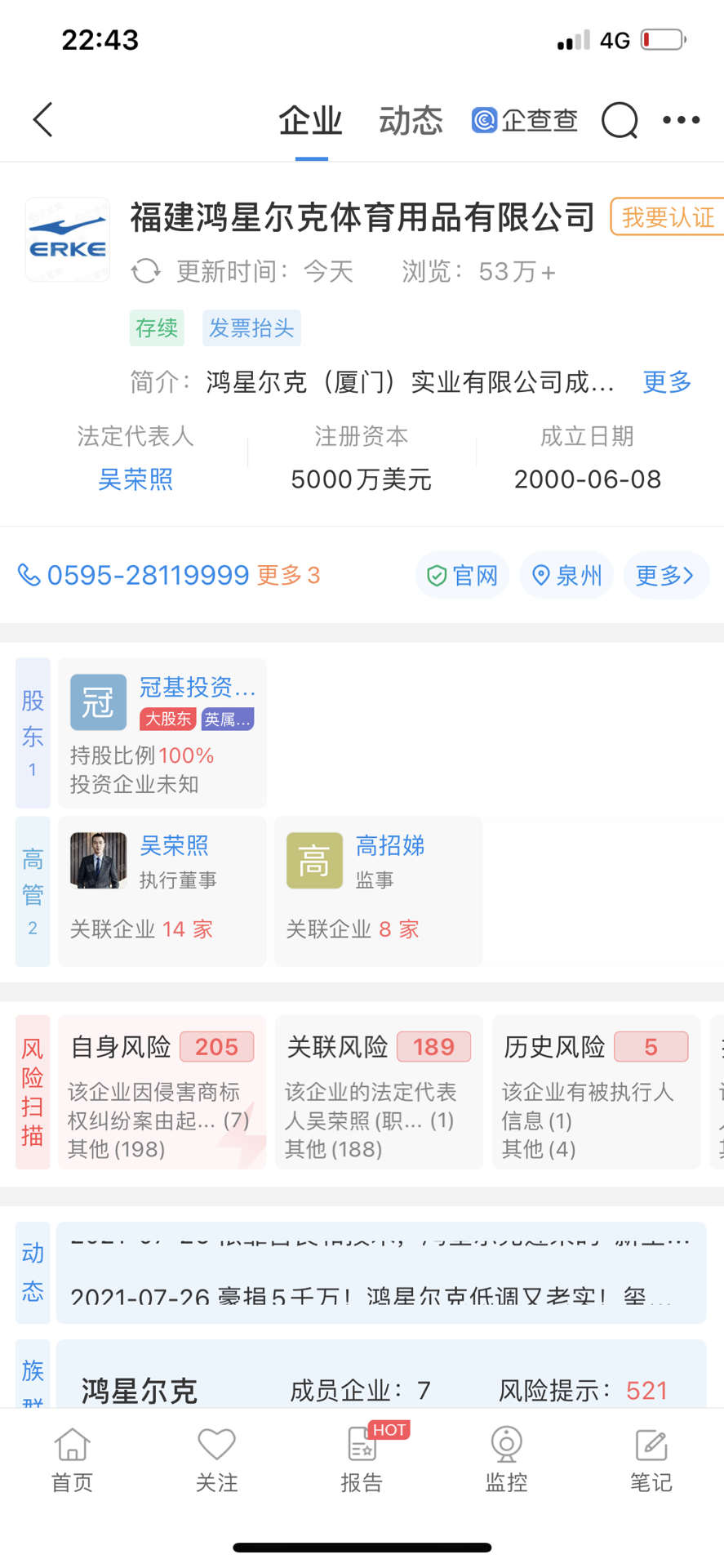Call phone number 0595-28119999
This screenshot has width=724, height=1568.
click(148, 575)
